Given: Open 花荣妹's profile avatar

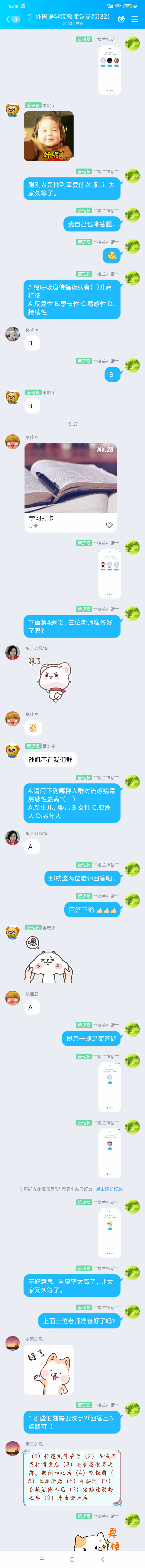Looking at the screenshot, I should [x=12, y=334].
